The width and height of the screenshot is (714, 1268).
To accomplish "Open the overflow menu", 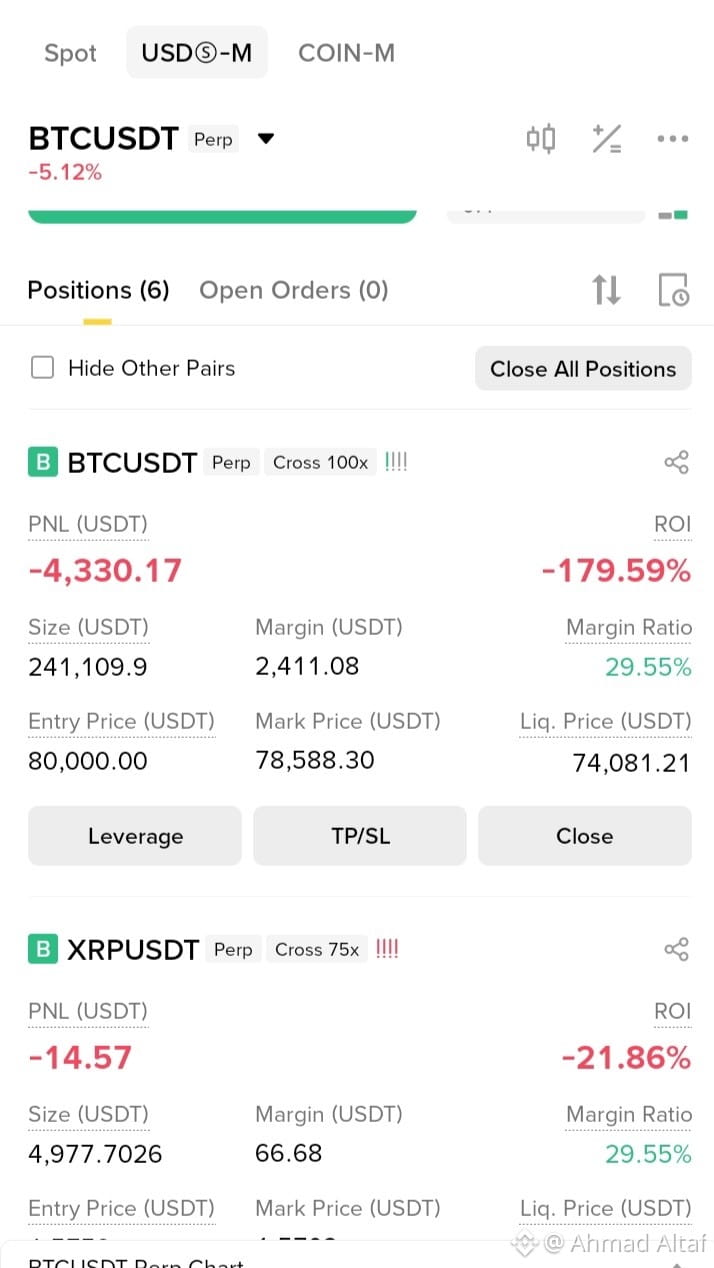I will coord(672,139).
